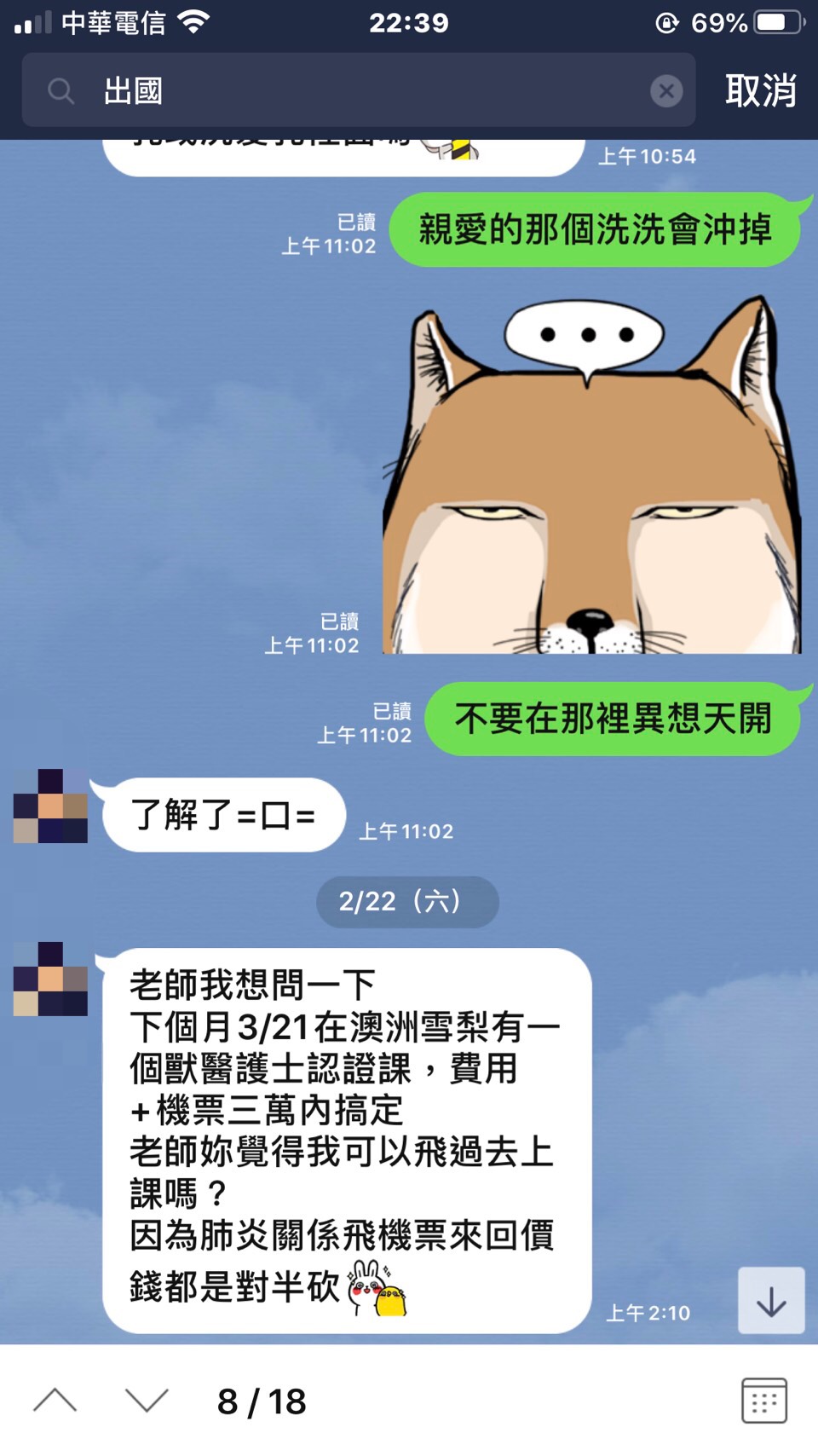Go to the next search result
Screen dimensions: 818x1456
[x=147, y=1401]
